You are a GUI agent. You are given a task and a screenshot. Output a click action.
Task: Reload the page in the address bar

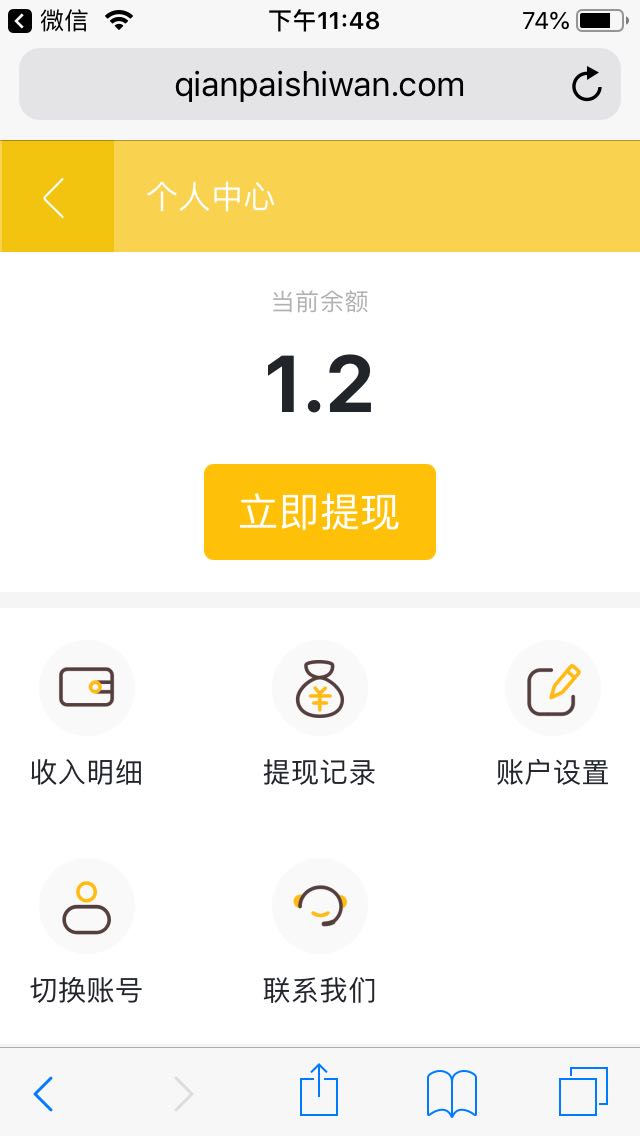(x=587, y=85)
